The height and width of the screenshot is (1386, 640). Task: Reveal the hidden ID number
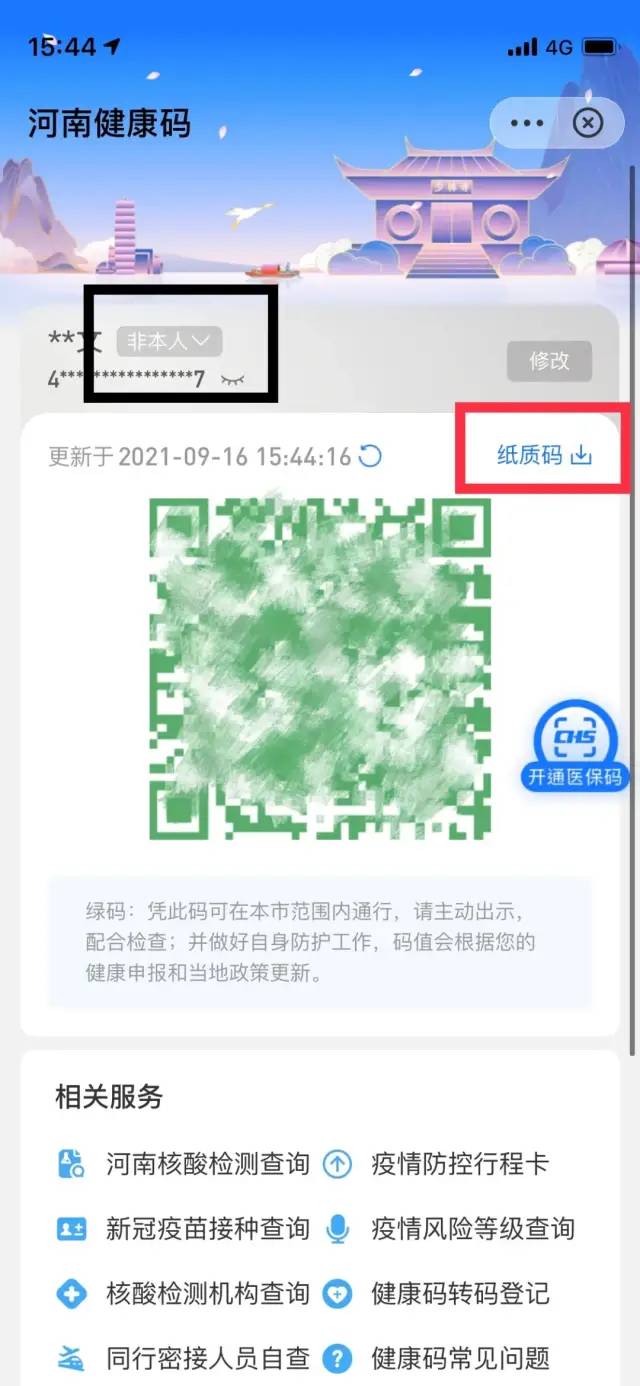click(232, 380)
